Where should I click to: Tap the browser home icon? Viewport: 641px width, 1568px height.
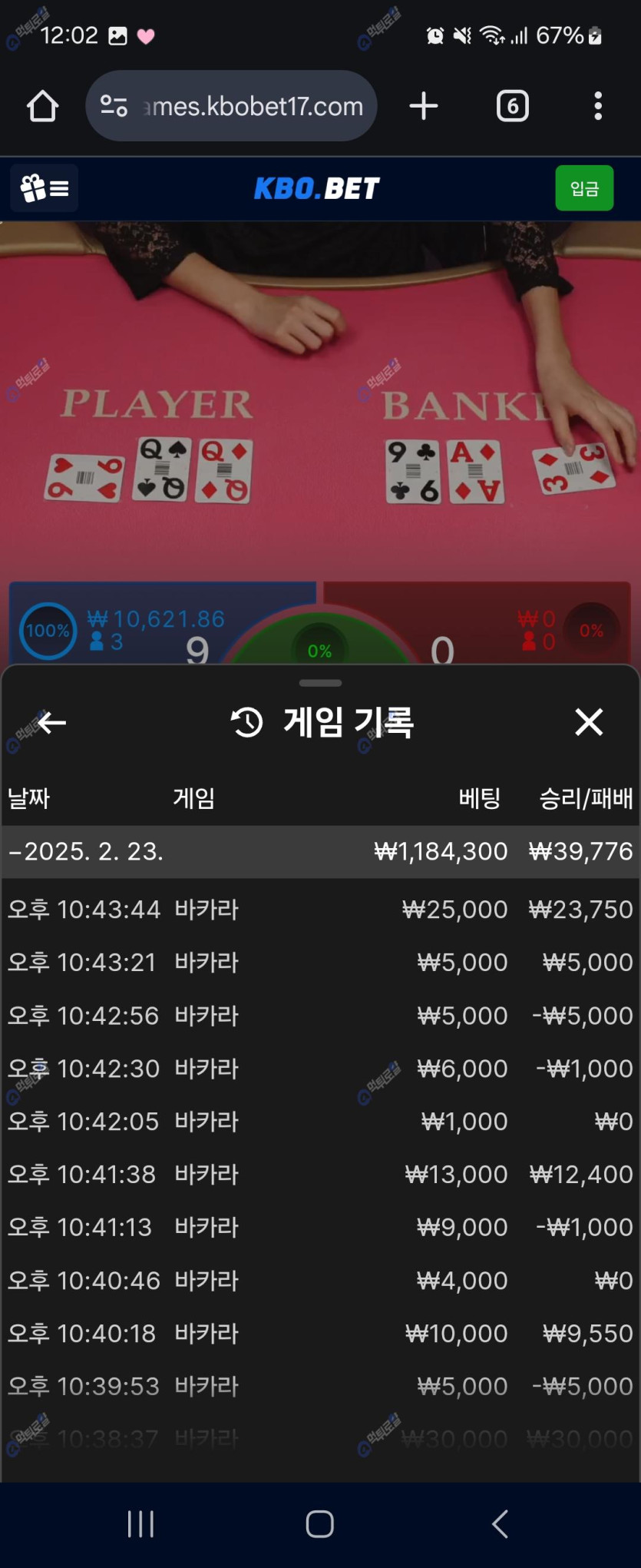click(43, 106)
